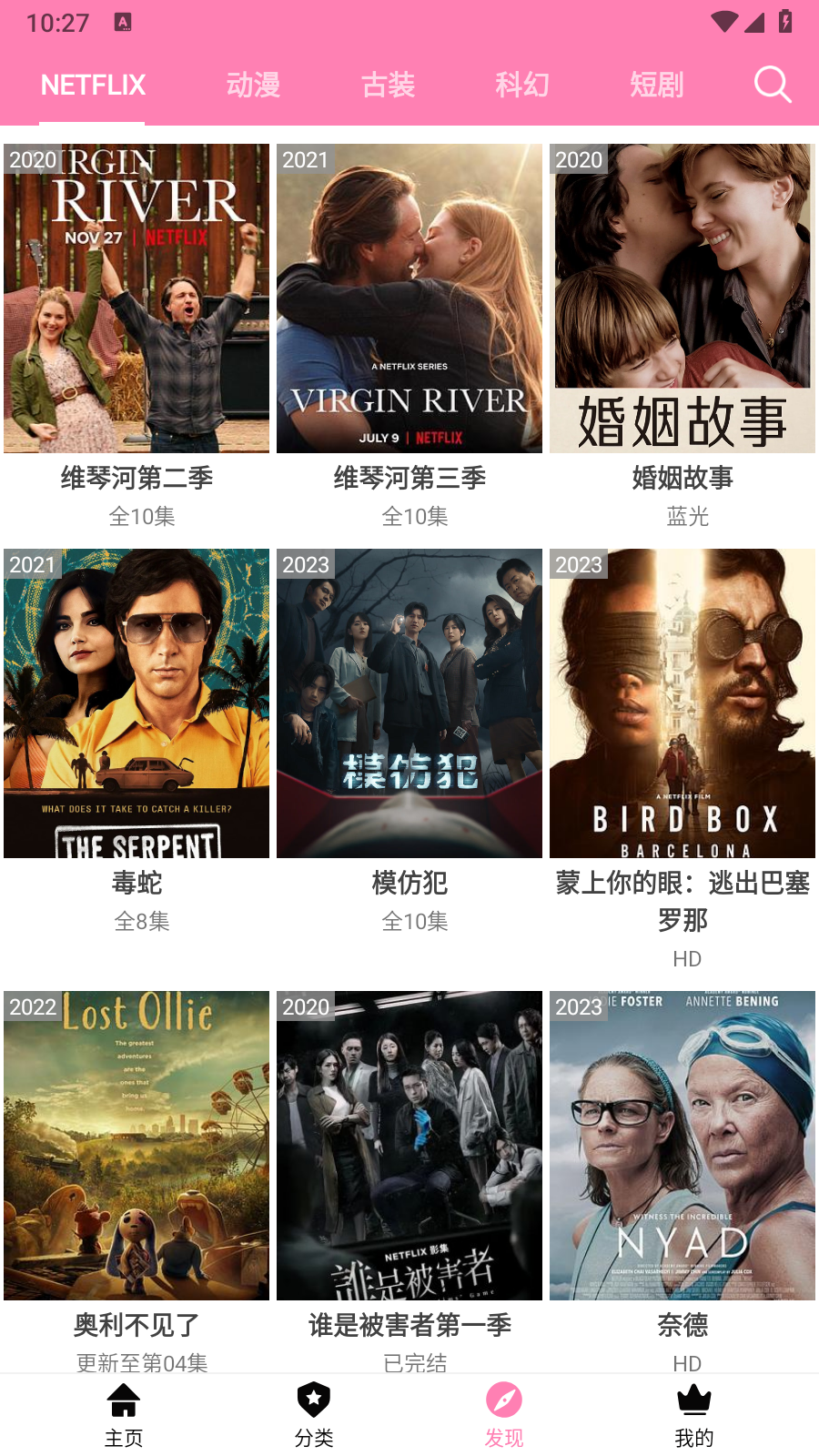Go to 主页 in bottom navigation
Screen dimensions: 819x1456
(x=124, y=1414)
